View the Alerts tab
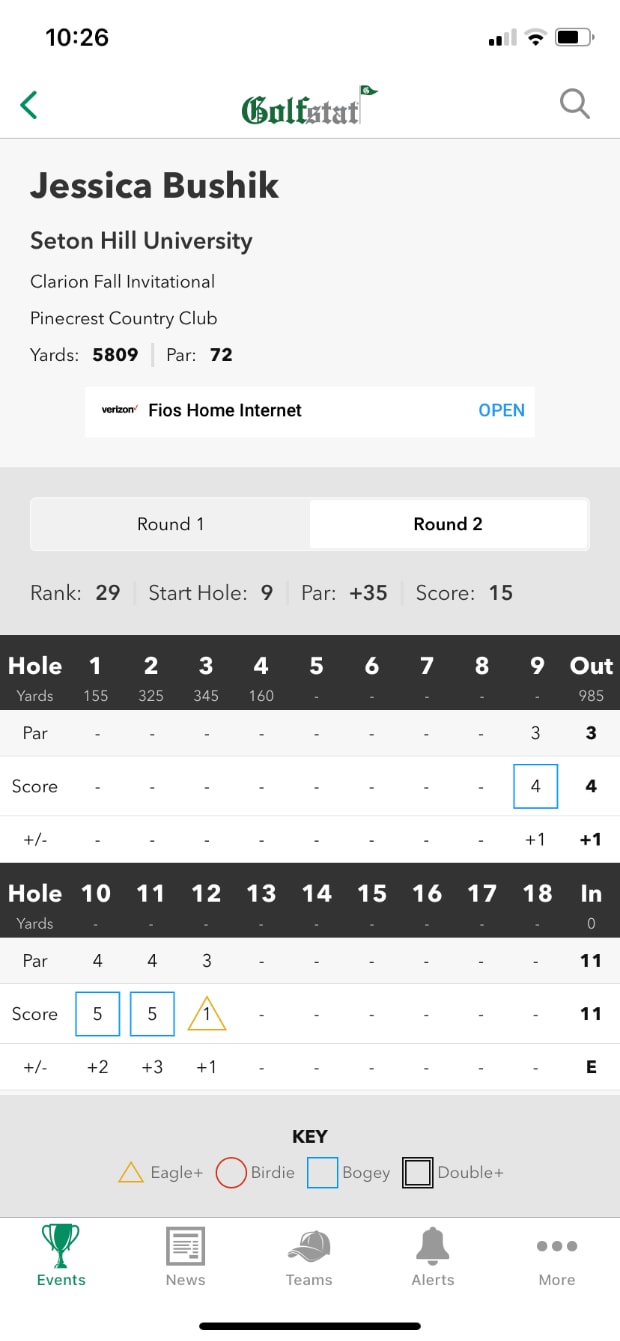Viewport: 620px width, 1341px height. (x=433, y=1256)
